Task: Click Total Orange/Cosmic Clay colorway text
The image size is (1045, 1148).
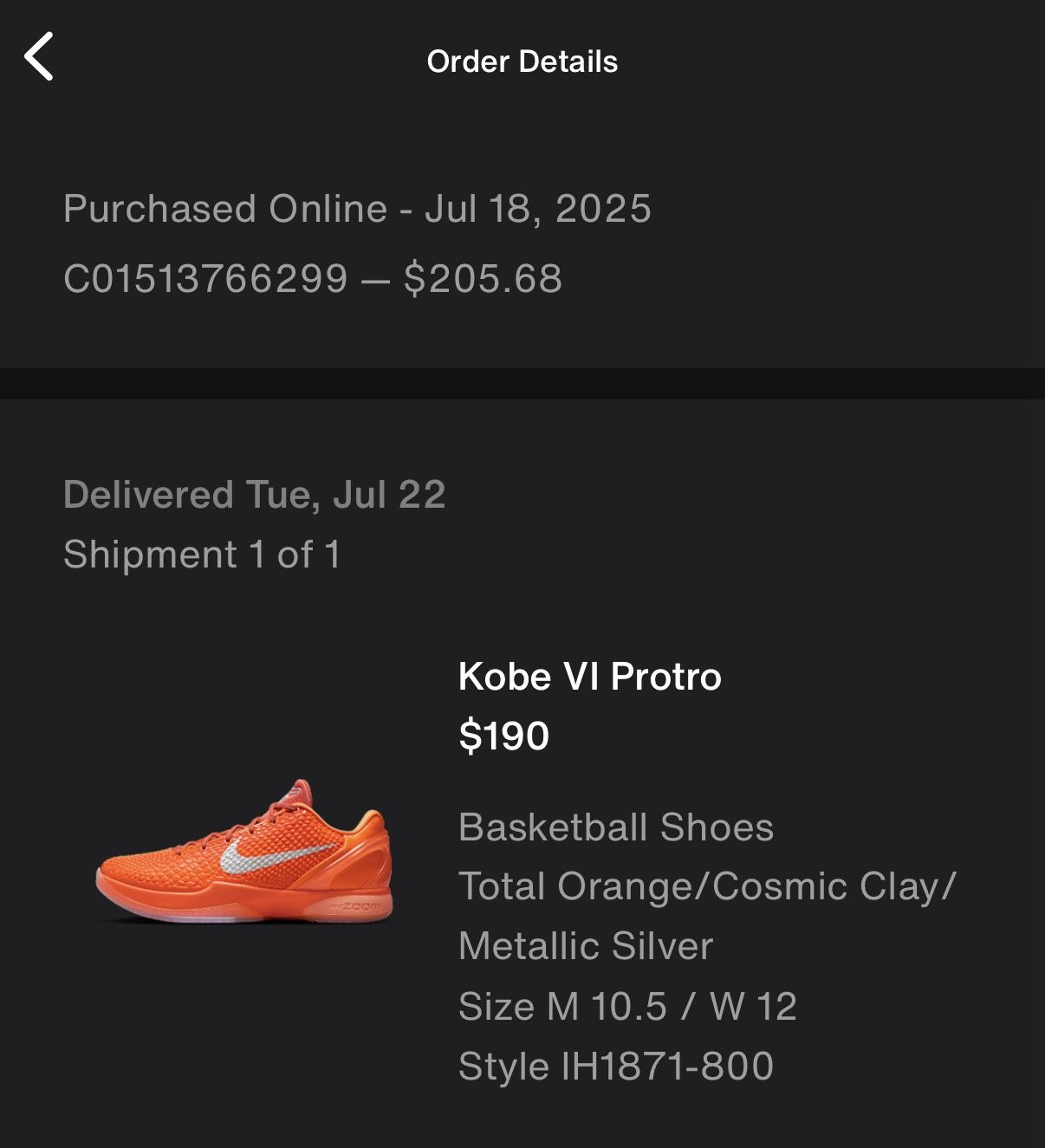Action: pos(709,885)
